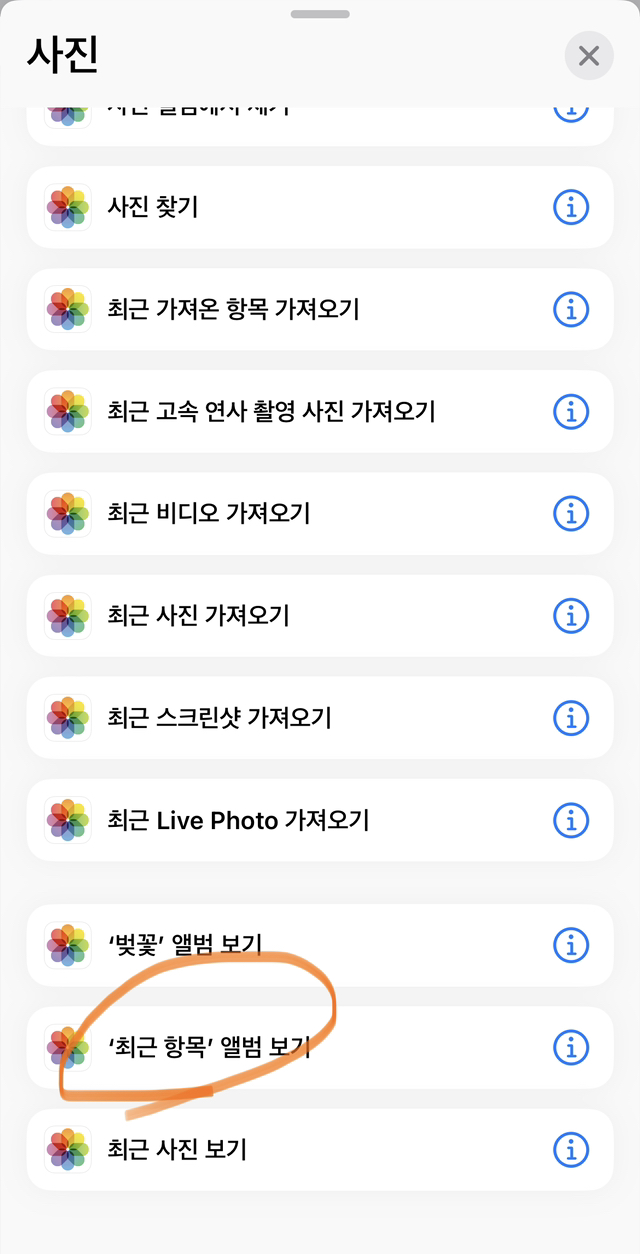Show info for '벚꽃' 앨범 보기

click(571, 943)
